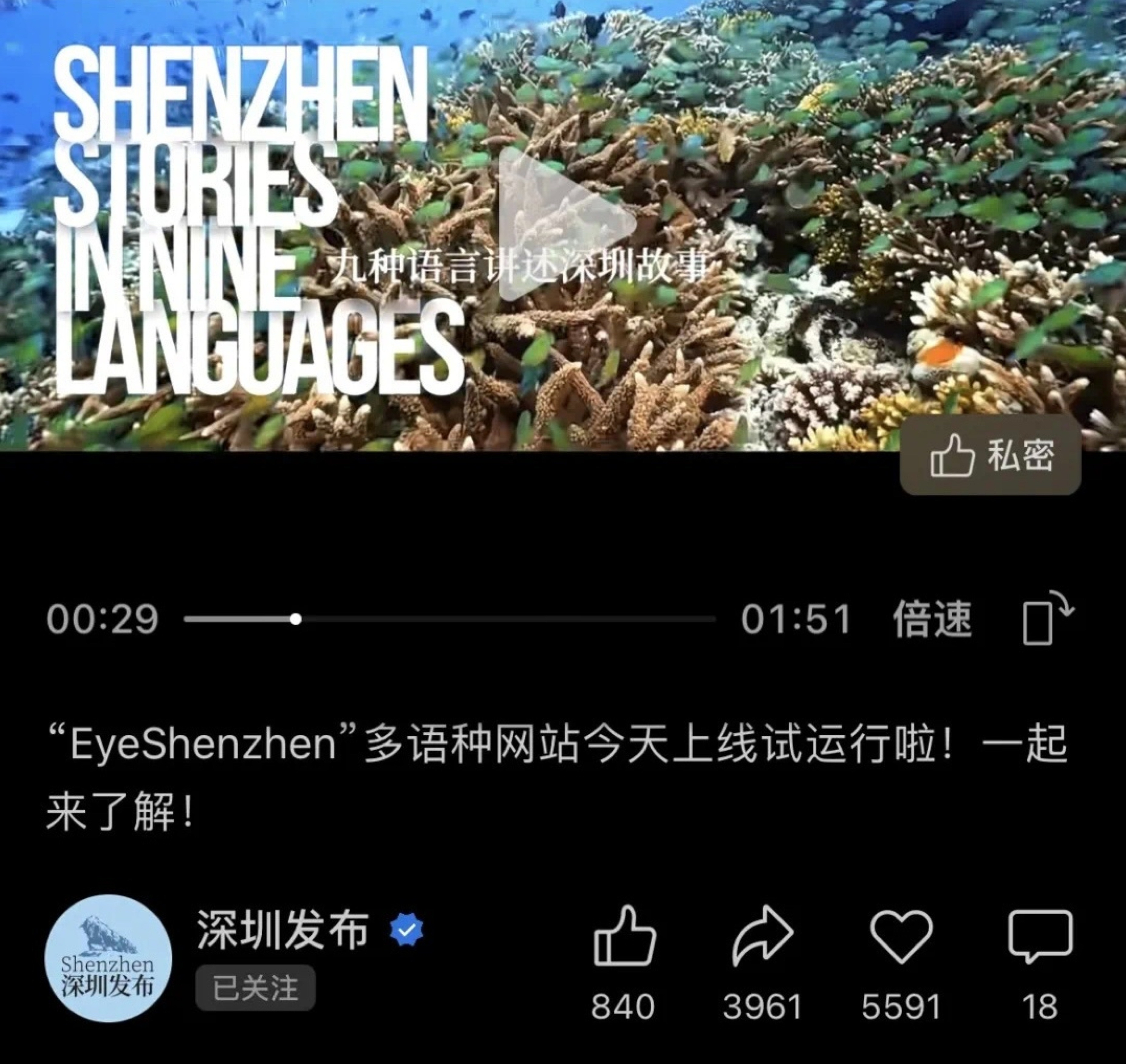Open the 深圳发布 account avatar

pos(108,958)
